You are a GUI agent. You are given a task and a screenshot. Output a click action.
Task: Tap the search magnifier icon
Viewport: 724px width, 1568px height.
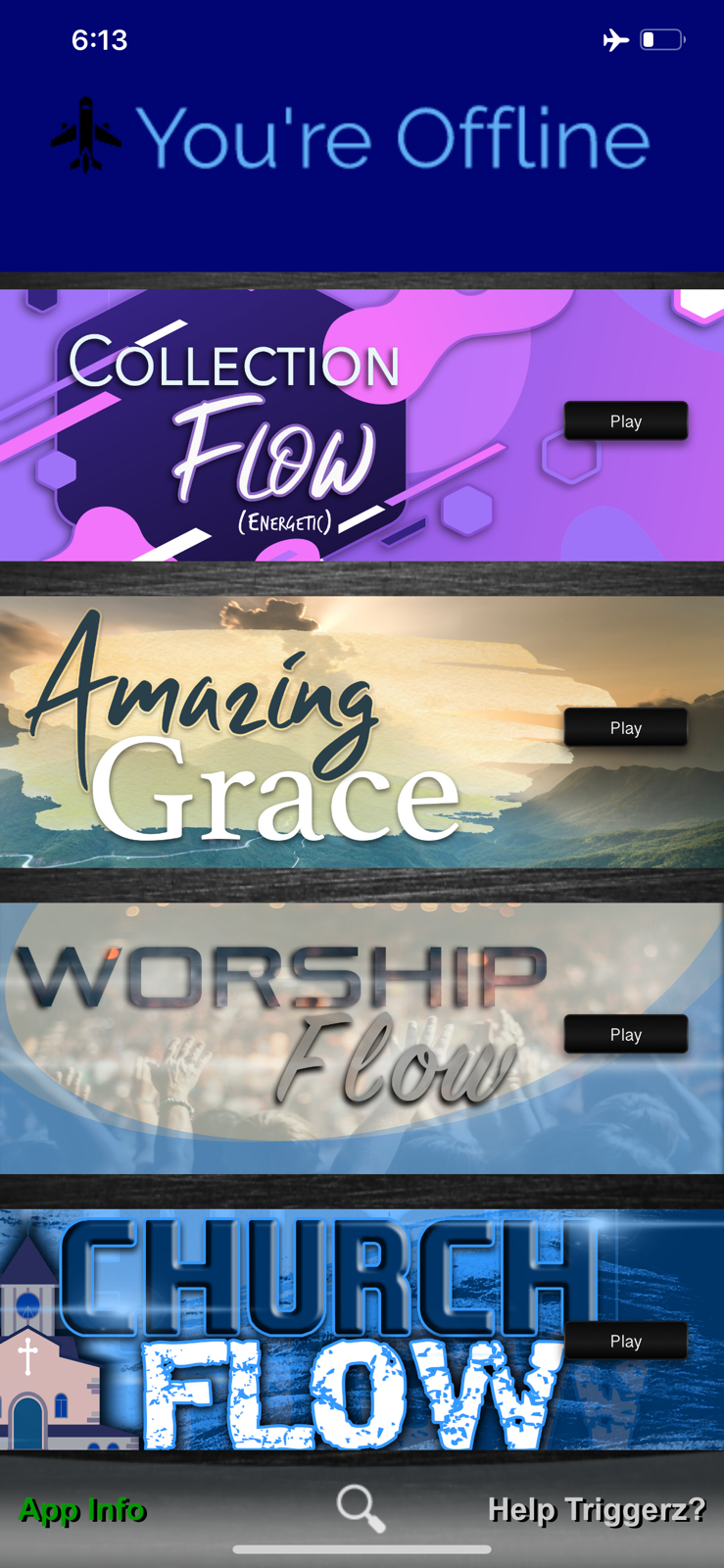[x=361, y=1507]
